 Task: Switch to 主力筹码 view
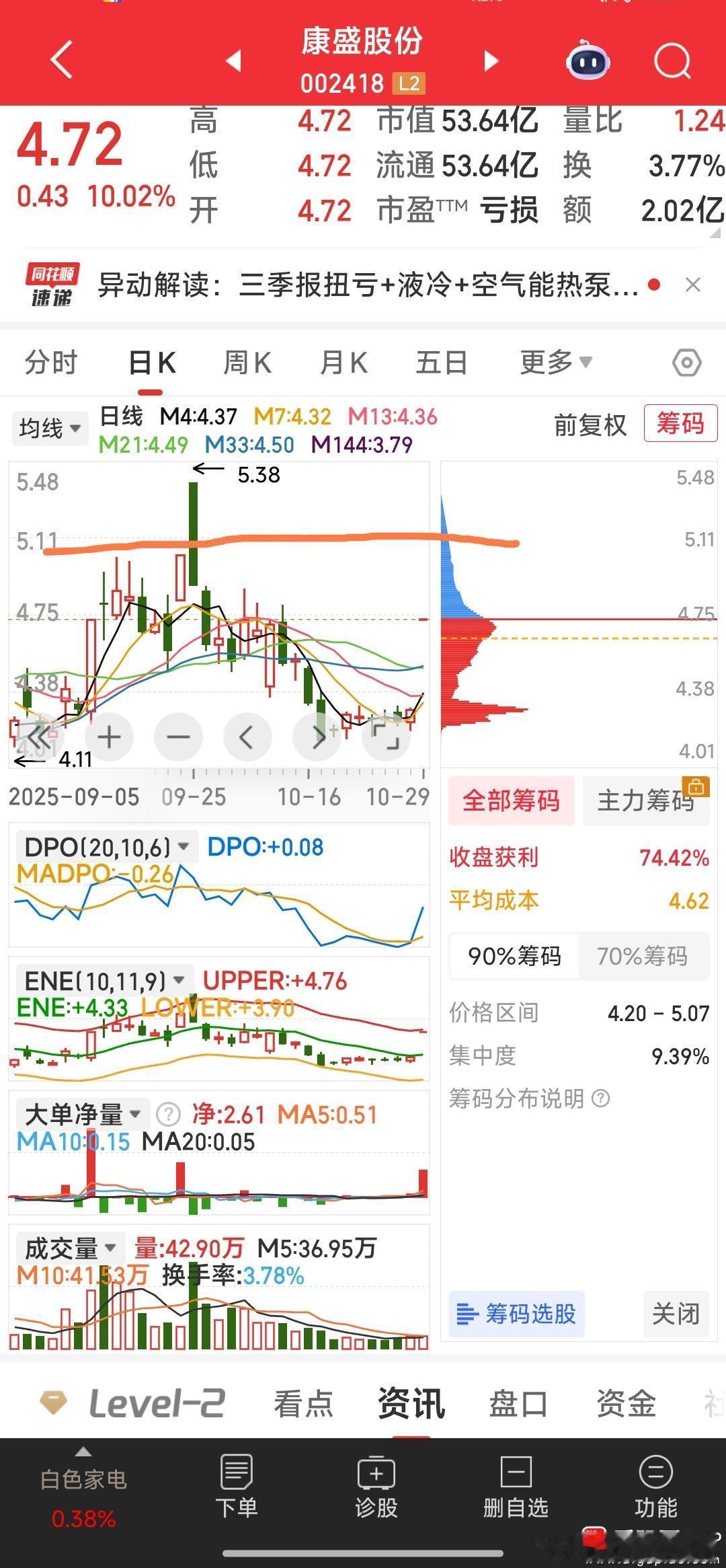(x=645, y=800)
